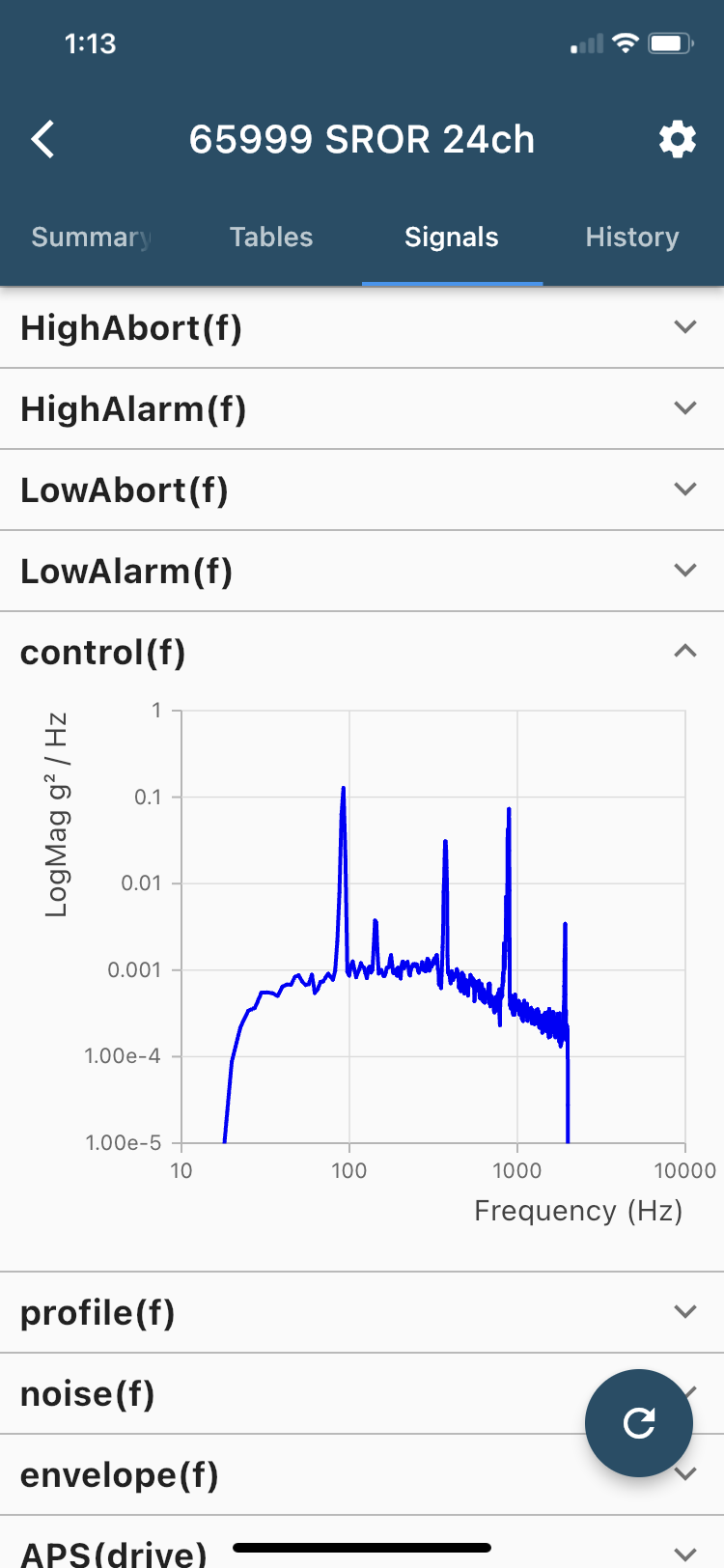Expand the LowAlarm(f) section
Image resolution: width=724 pixels, height=1568 pixels.
click(362, 571)
